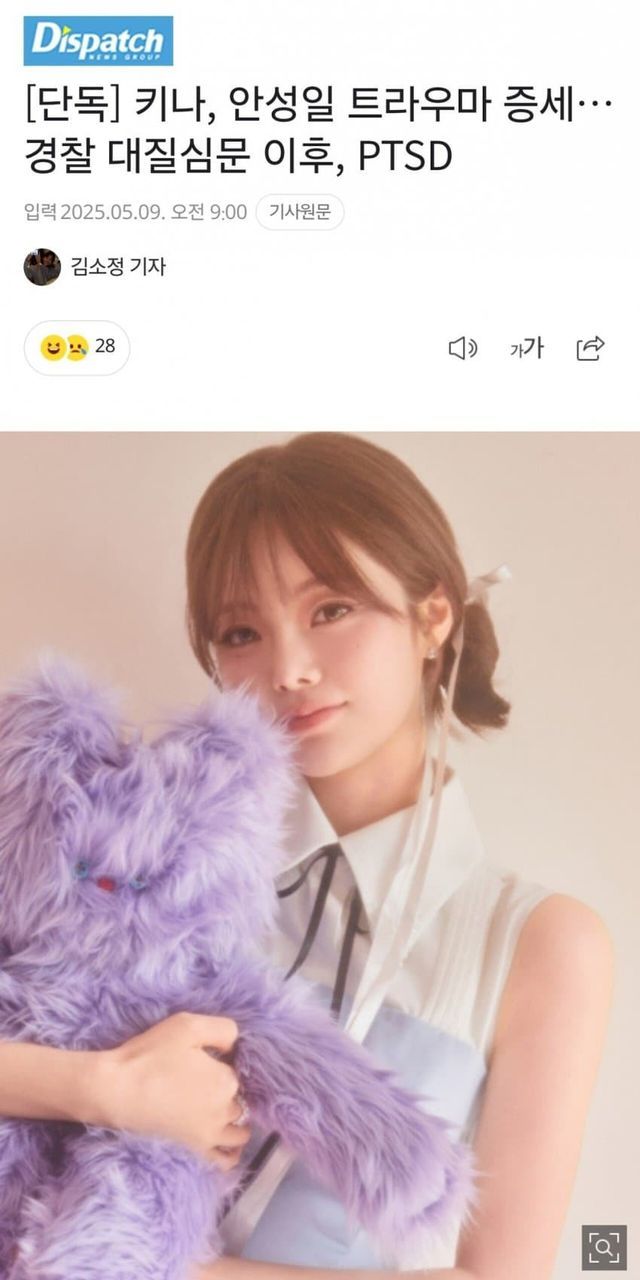Enlarge the article photo with magnifier icon
This screenshot has height=1280, width=640.
[x=604, y=1246]
